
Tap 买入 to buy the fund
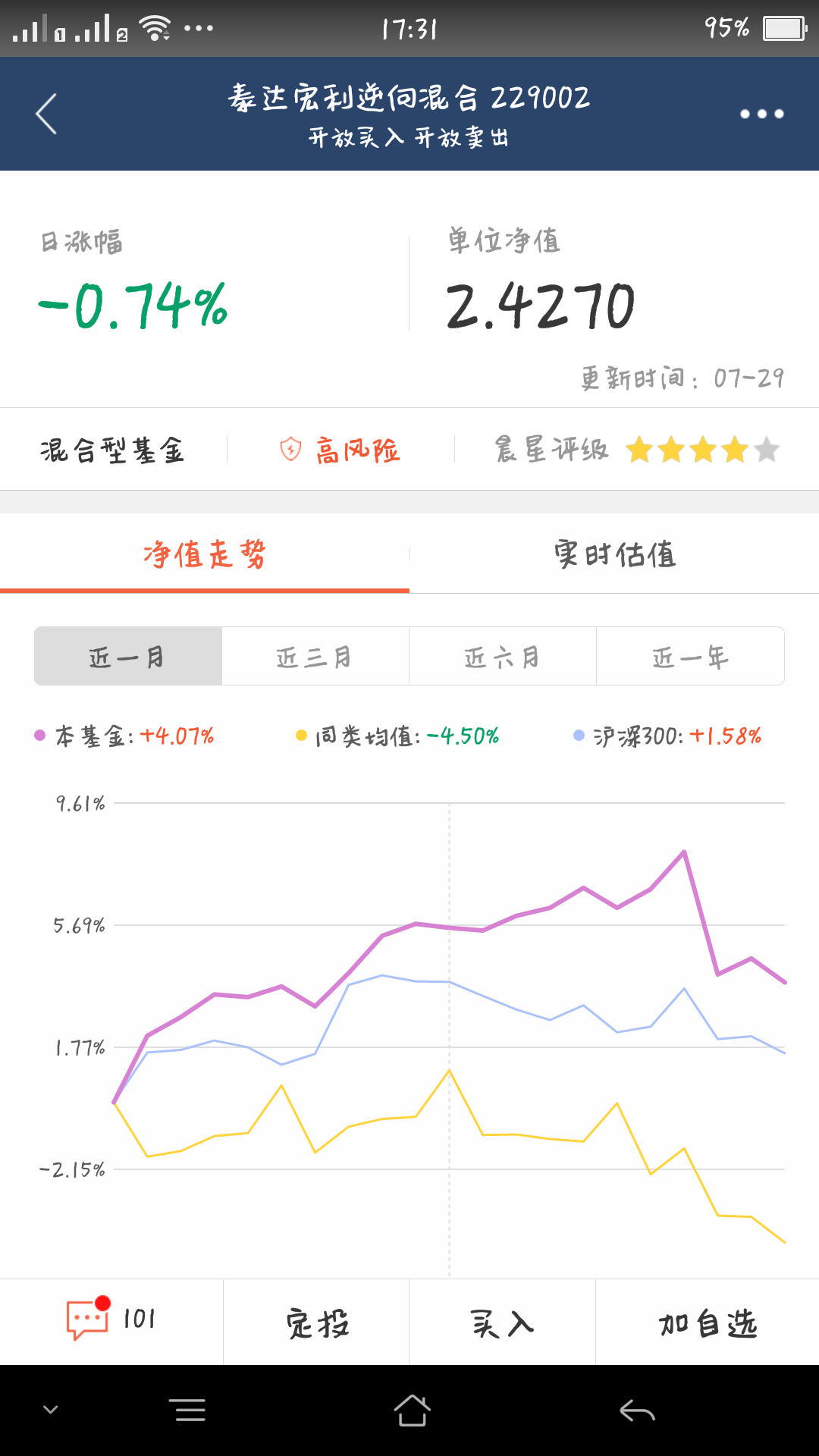pos(502,1323)
